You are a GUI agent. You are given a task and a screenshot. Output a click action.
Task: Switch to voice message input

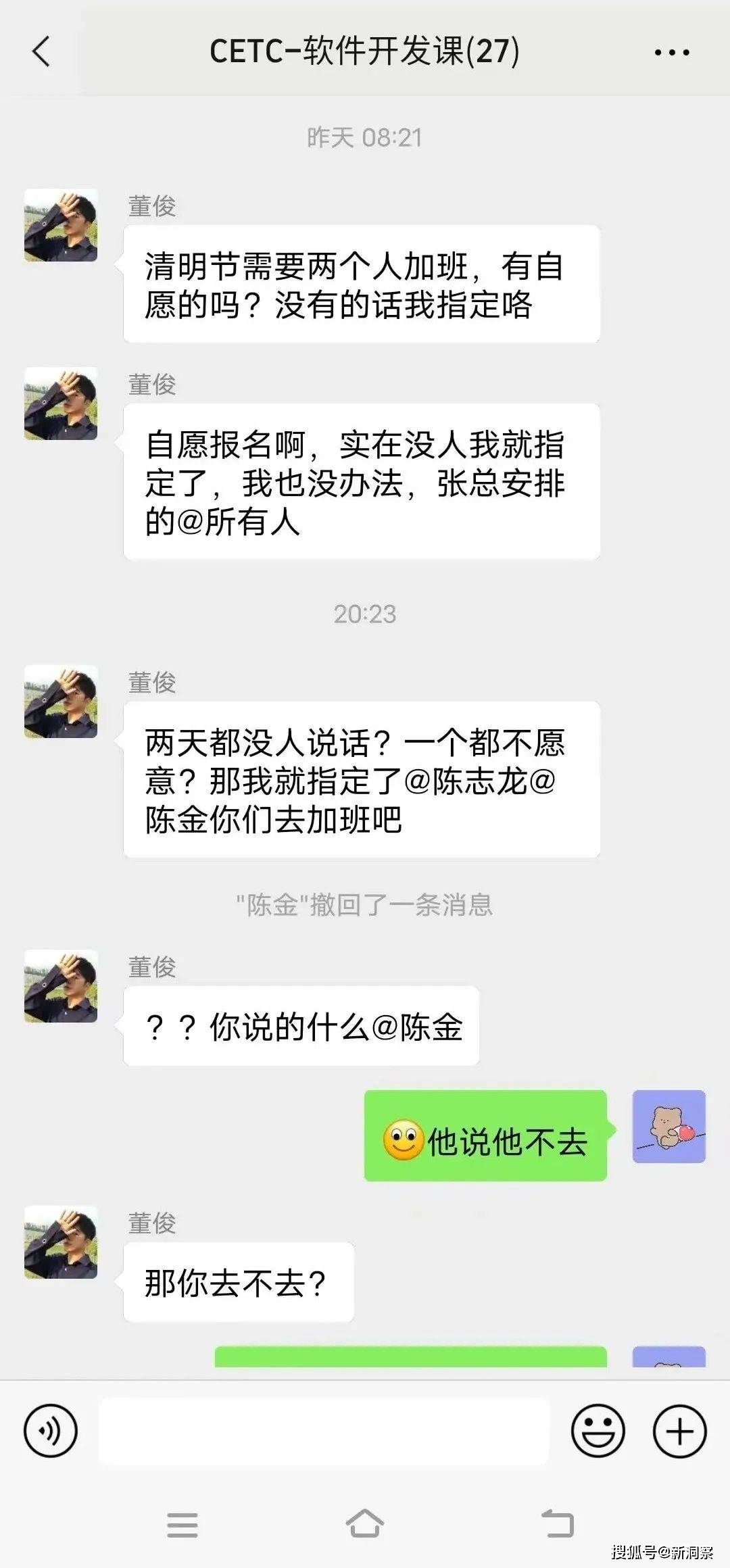51,1431
